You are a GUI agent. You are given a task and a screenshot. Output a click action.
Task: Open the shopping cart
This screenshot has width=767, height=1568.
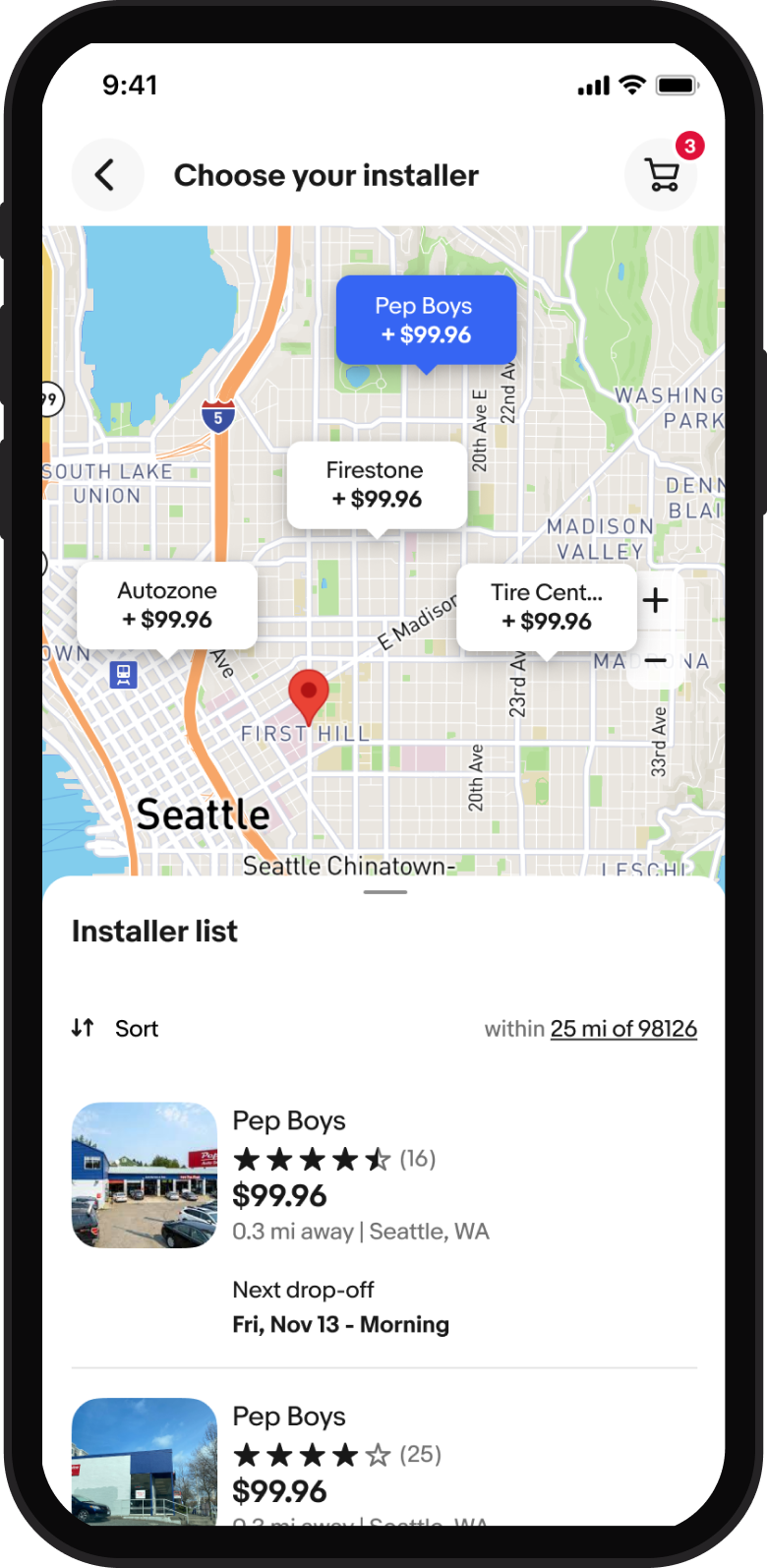tap(662, 175)
